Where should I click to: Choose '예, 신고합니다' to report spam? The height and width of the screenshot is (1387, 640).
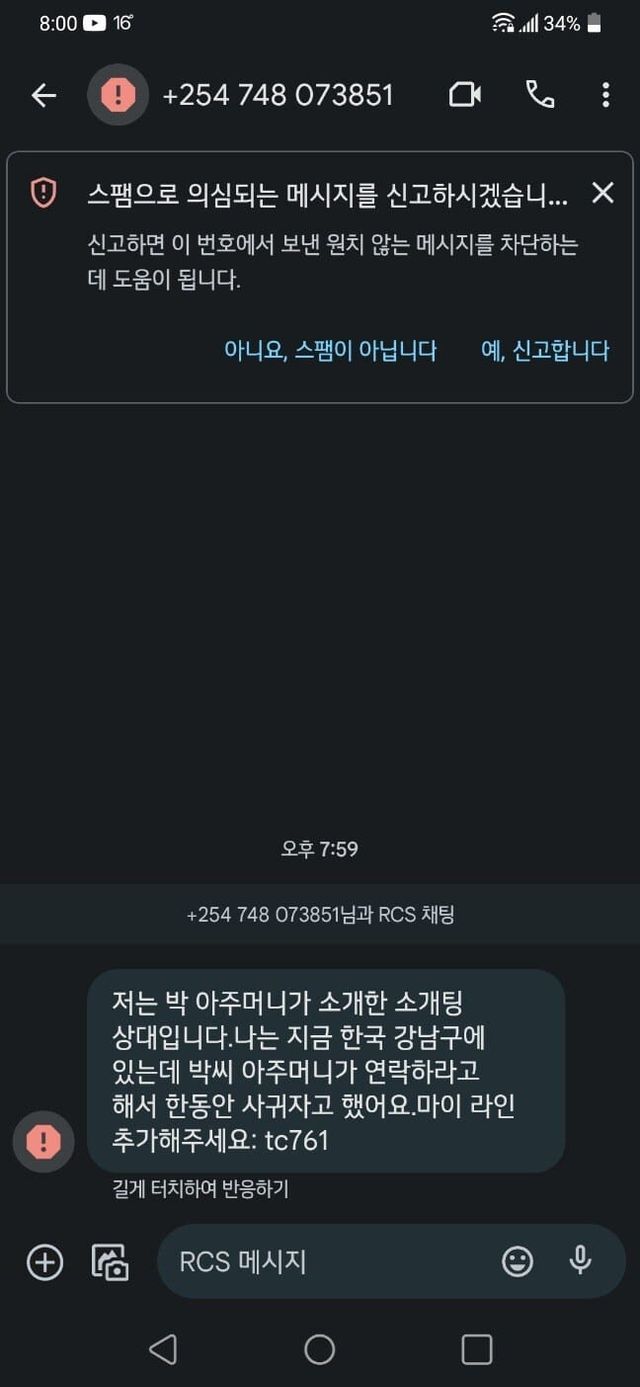[545, 350]
